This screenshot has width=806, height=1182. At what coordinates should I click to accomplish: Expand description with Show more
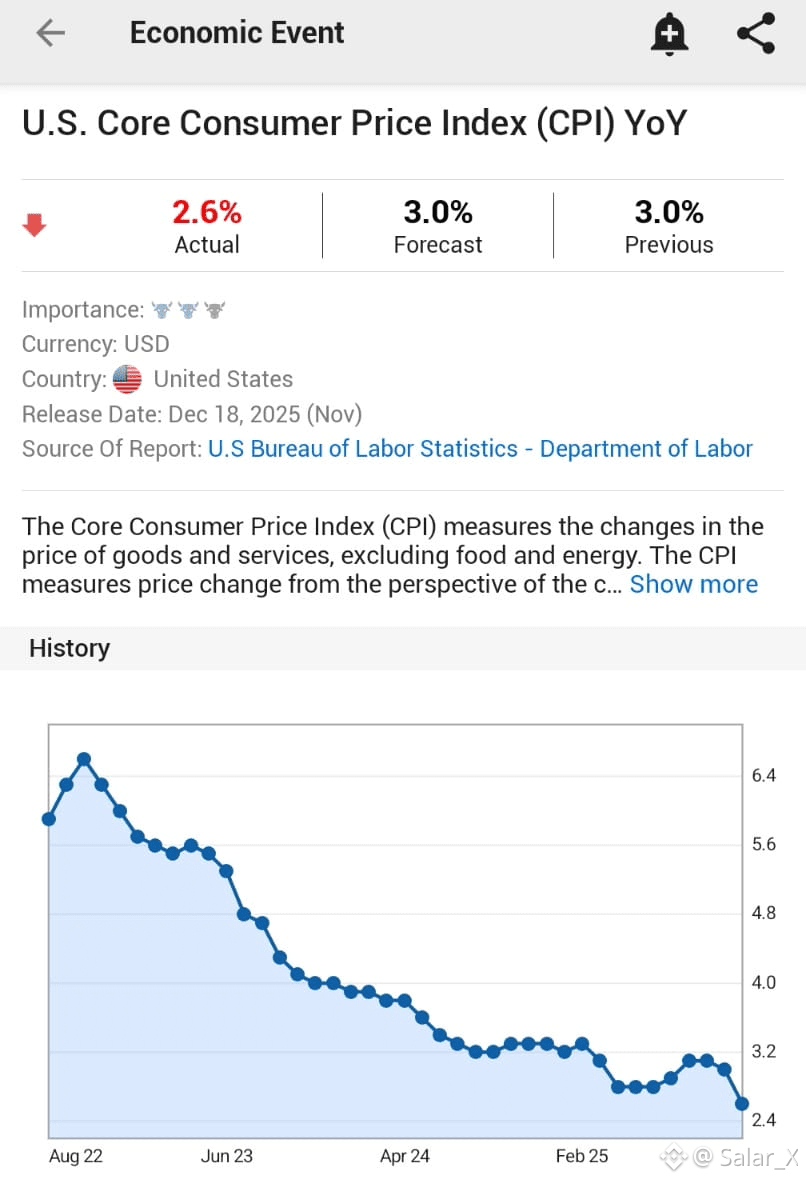point(693,584)
